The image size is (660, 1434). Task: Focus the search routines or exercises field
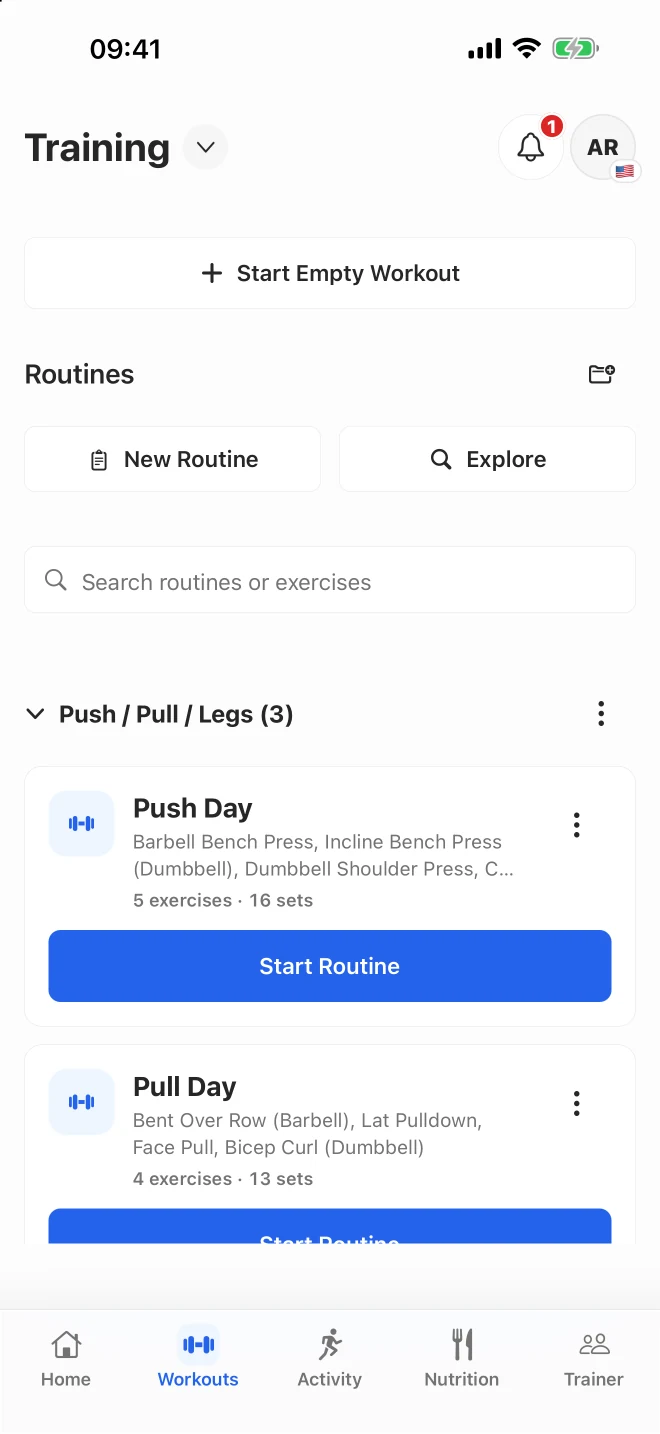coord(330,580)
